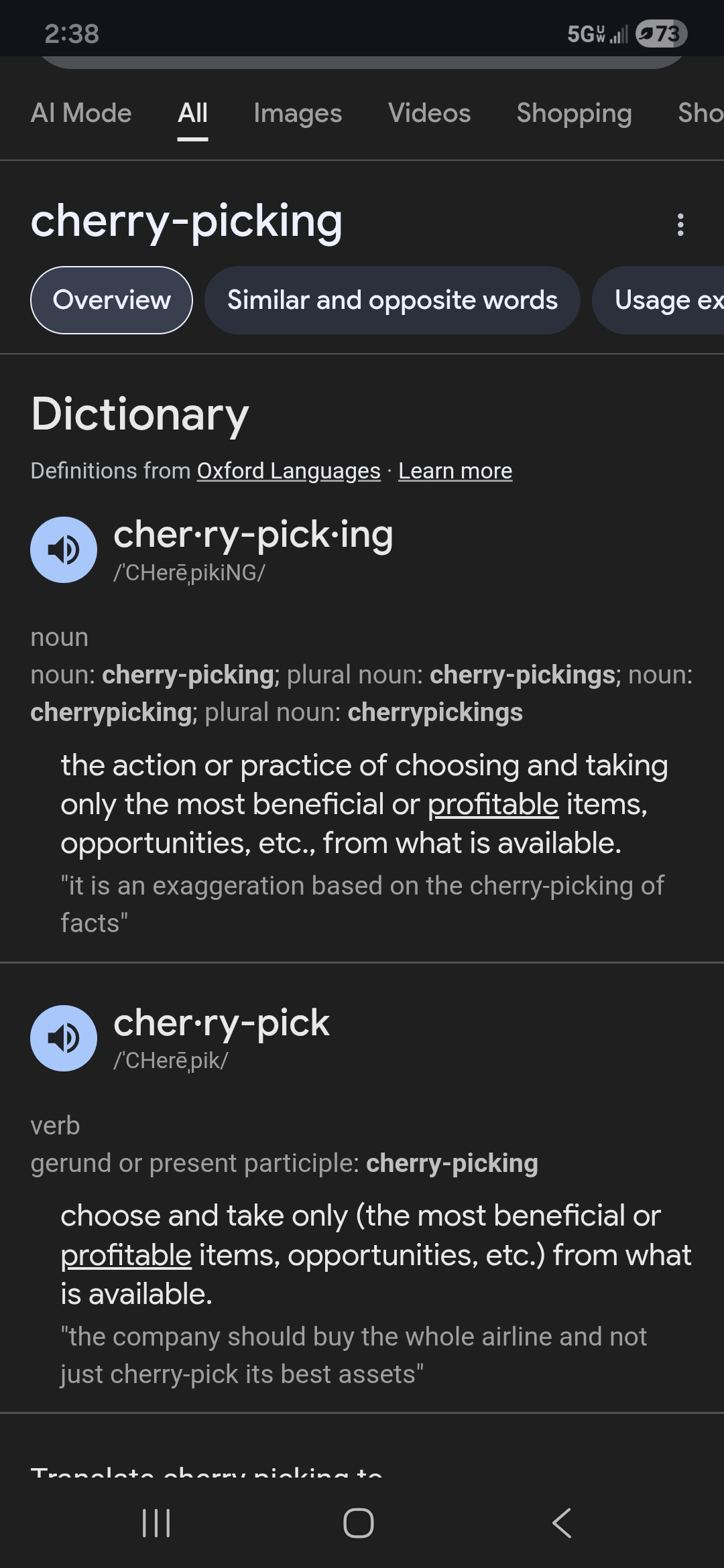Open the Oxford Languages link
Image resolution: width=724 pixels, height=1568 pixels.
288,471
